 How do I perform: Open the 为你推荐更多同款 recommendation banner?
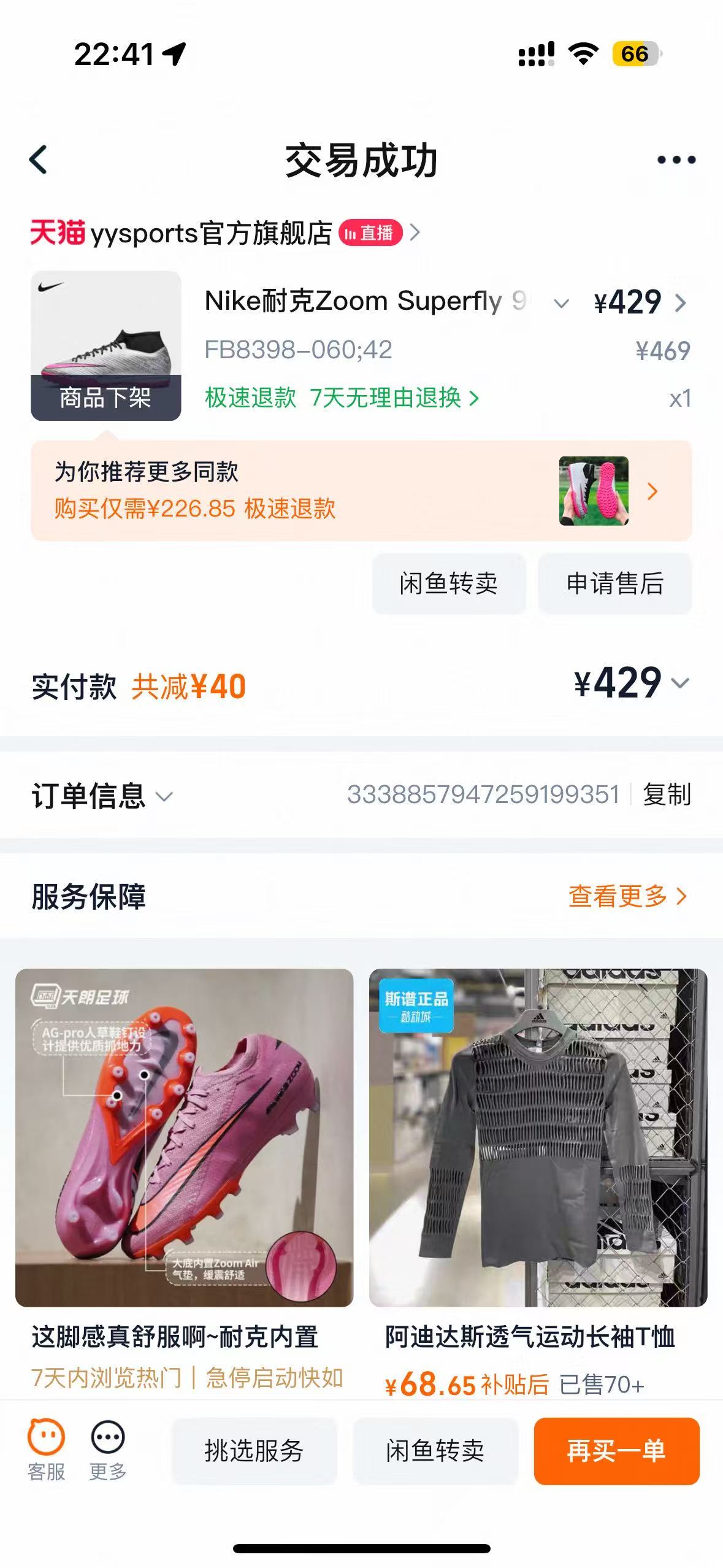(x=361, y=491)
